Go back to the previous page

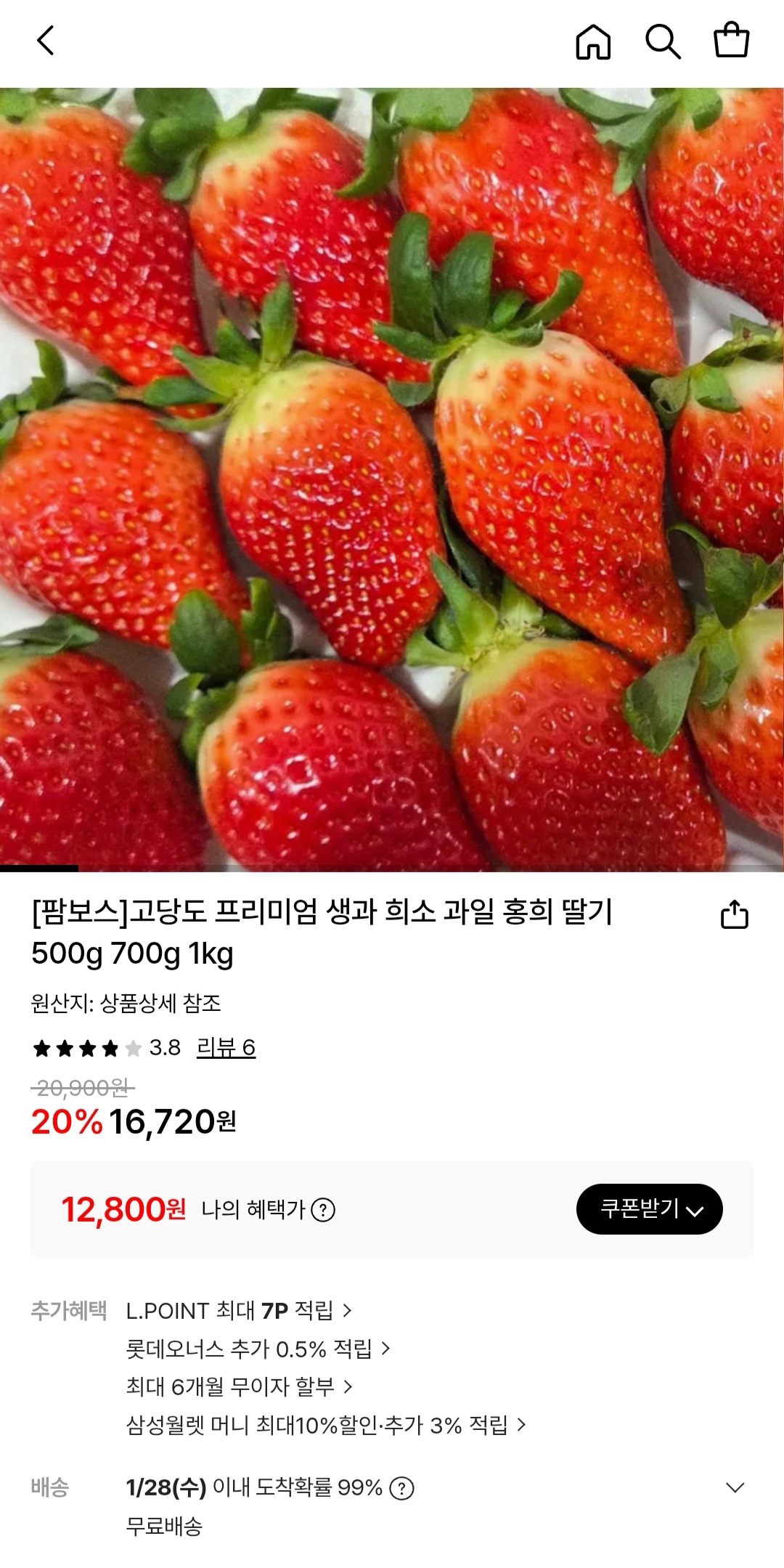point(46,41)
